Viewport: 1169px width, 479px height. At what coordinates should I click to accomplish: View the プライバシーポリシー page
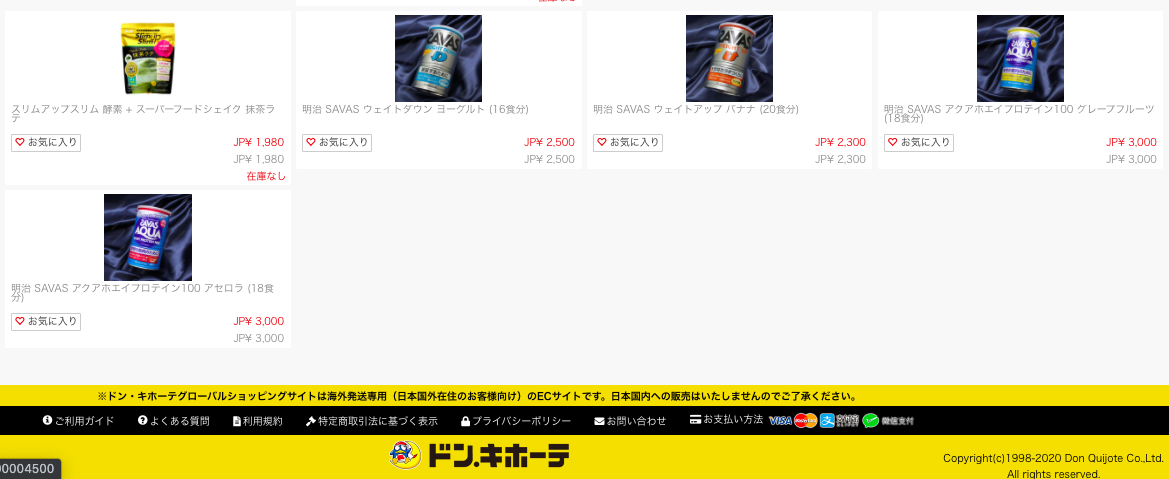tap(516, 421)
